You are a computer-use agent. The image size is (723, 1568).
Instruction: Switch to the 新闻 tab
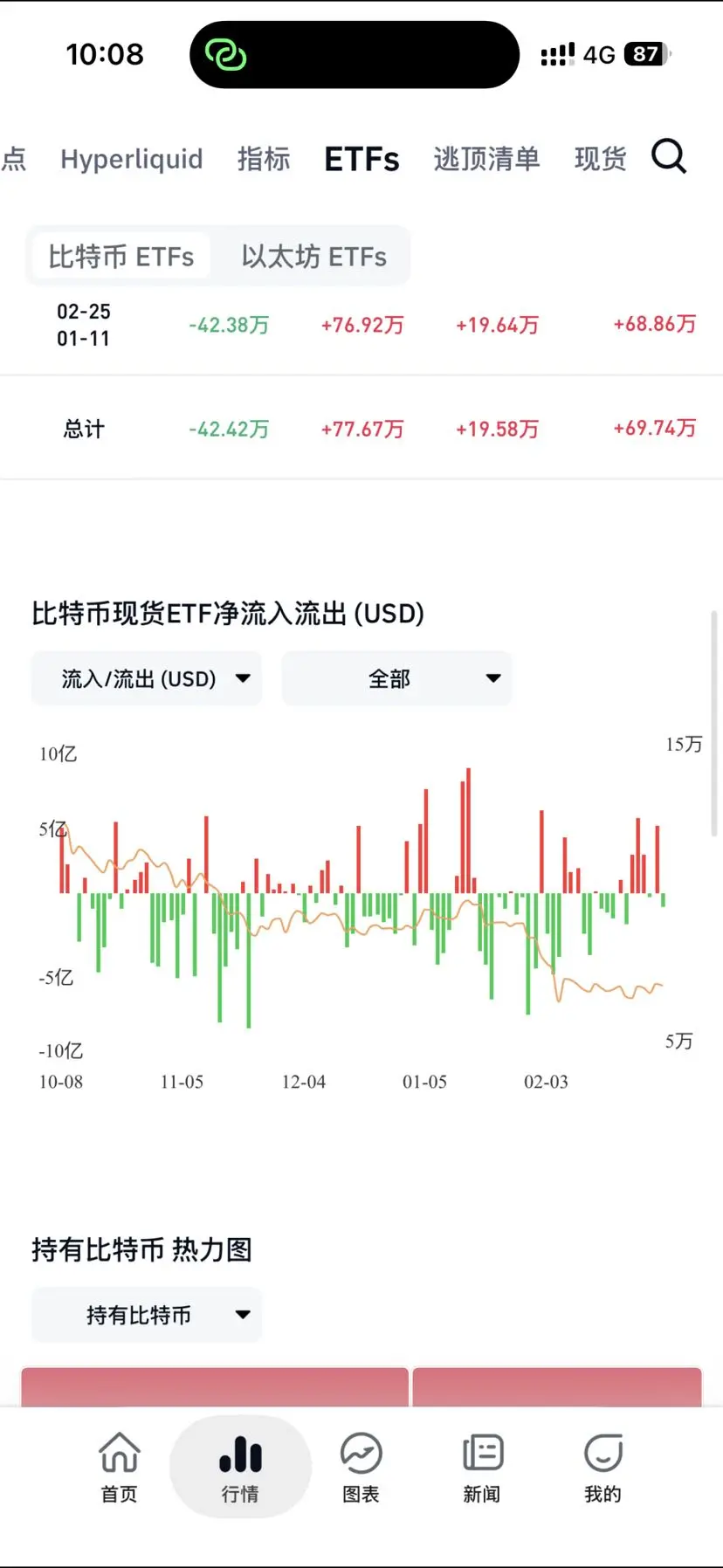click(x=482, y=1467)
